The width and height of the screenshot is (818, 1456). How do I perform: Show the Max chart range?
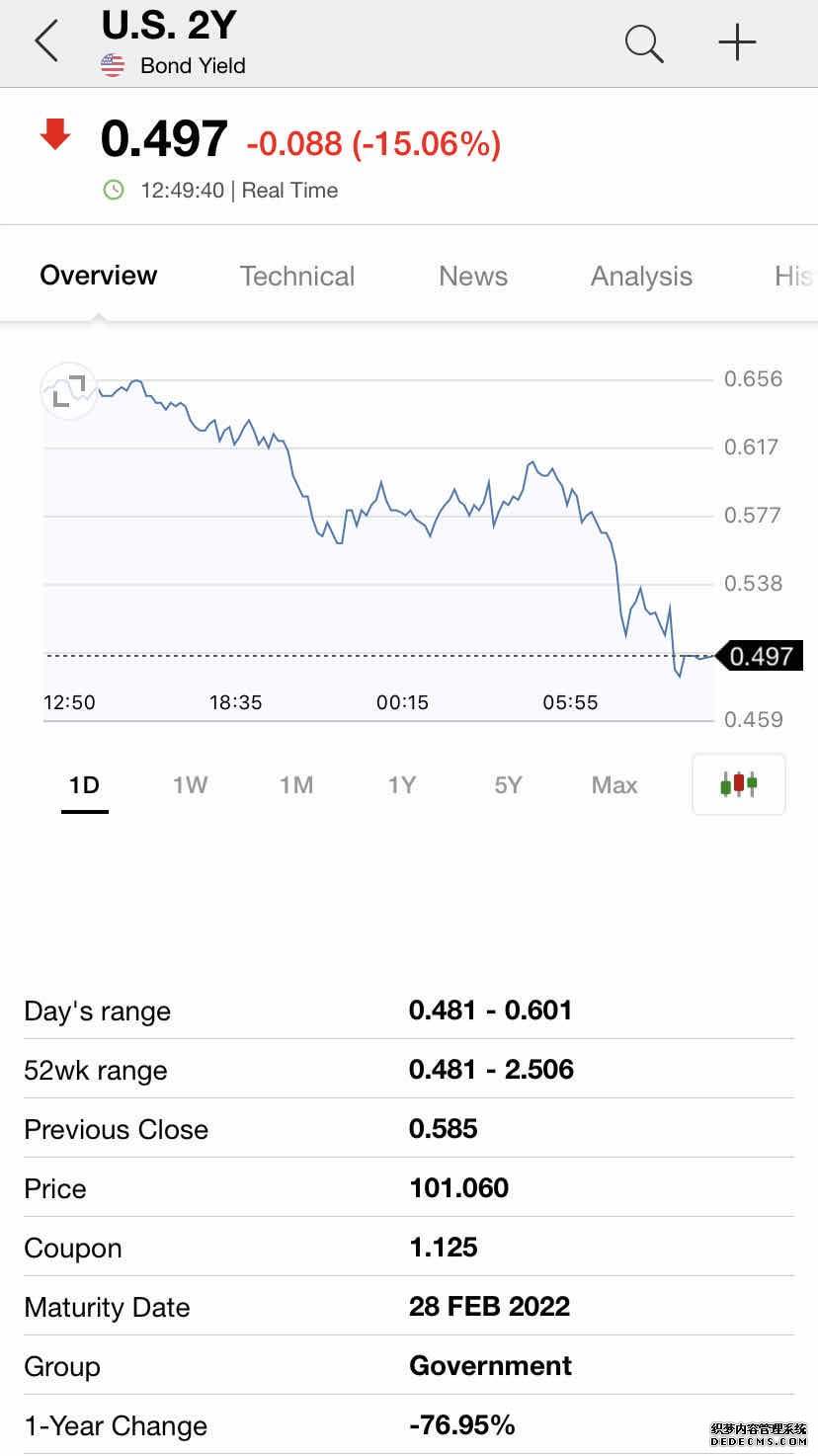coord(614,785)
